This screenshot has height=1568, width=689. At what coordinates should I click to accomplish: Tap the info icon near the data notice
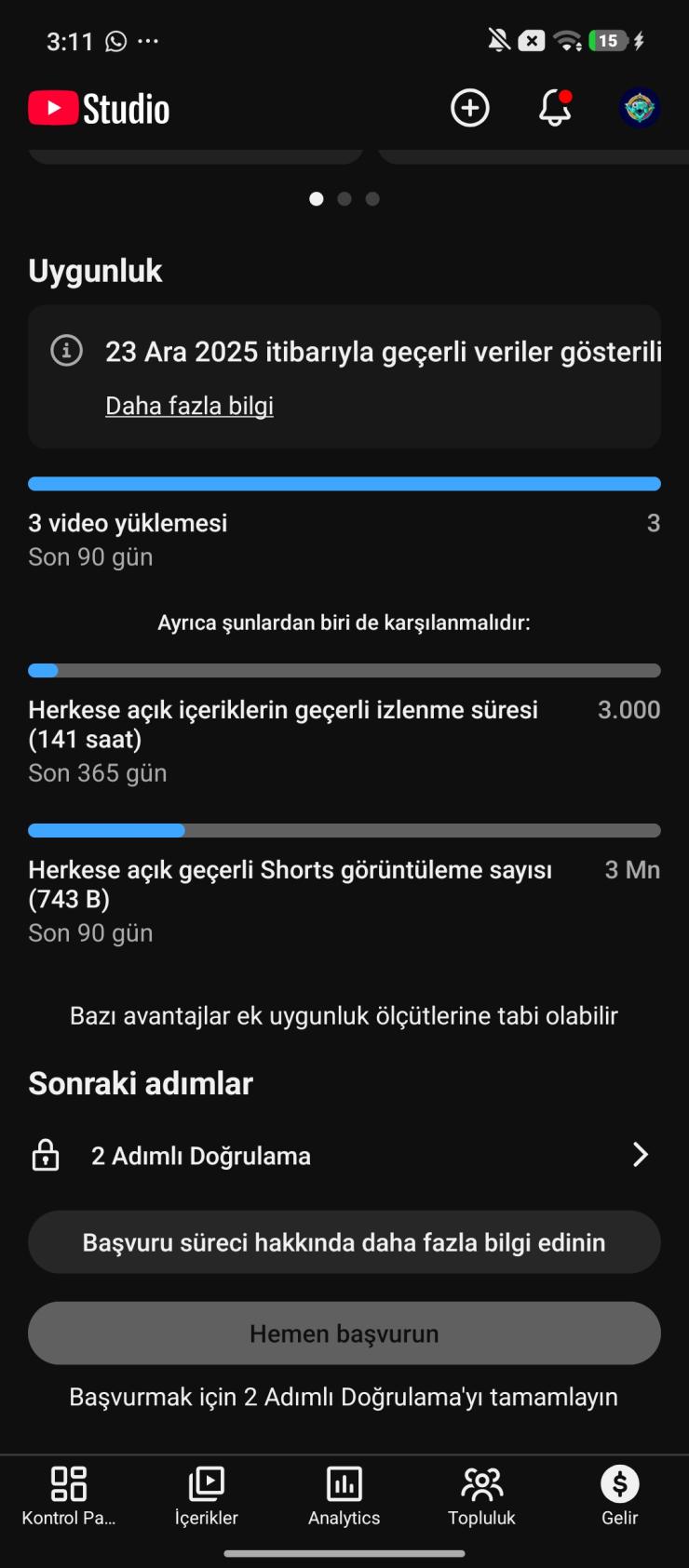point(66,351)
